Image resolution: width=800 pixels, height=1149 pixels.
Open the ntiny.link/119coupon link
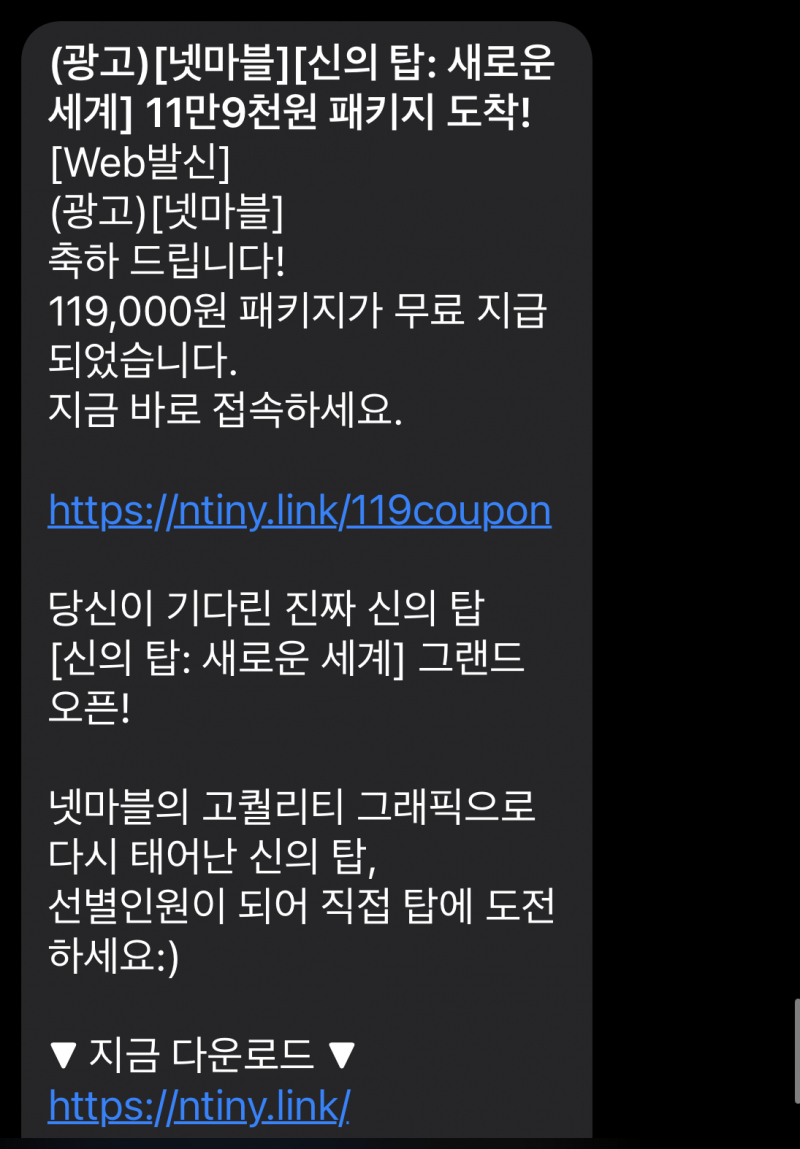299,511
